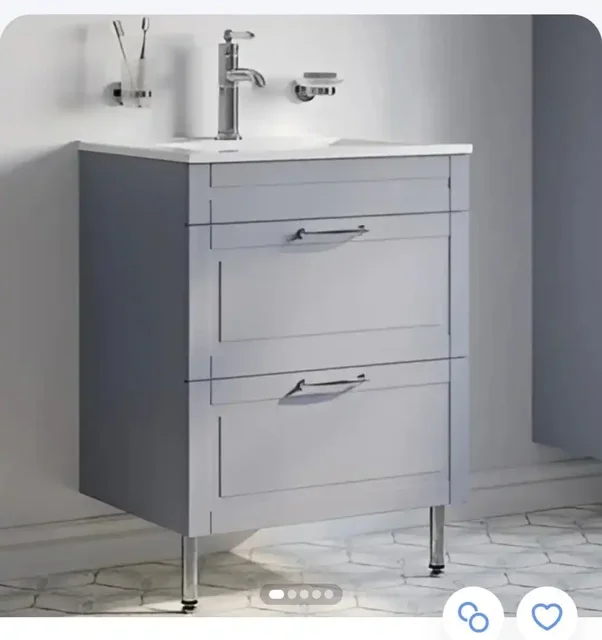Find similar items with overlapping circles icon

(x=472, y=617)
